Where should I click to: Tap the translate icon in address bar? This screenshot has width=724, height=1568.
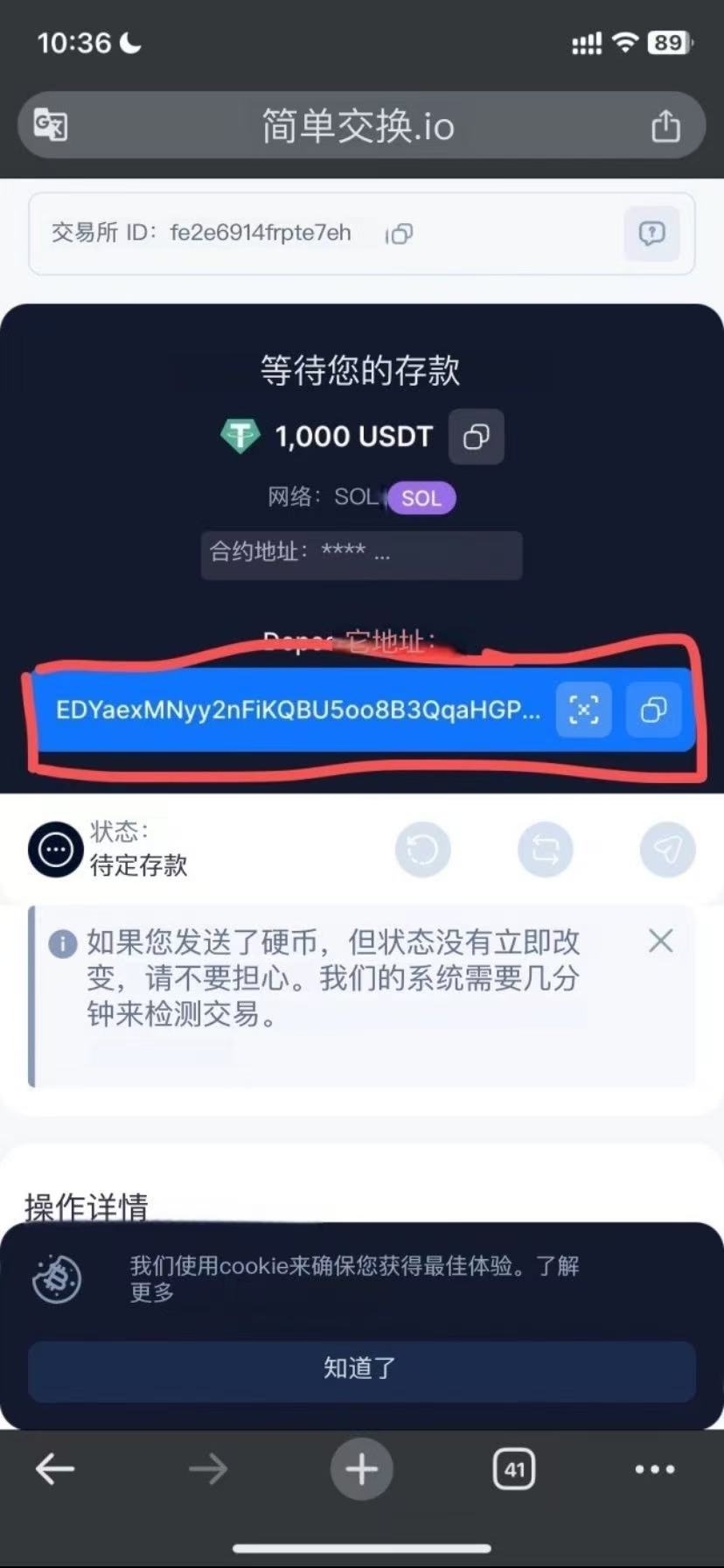click(50, 125)
